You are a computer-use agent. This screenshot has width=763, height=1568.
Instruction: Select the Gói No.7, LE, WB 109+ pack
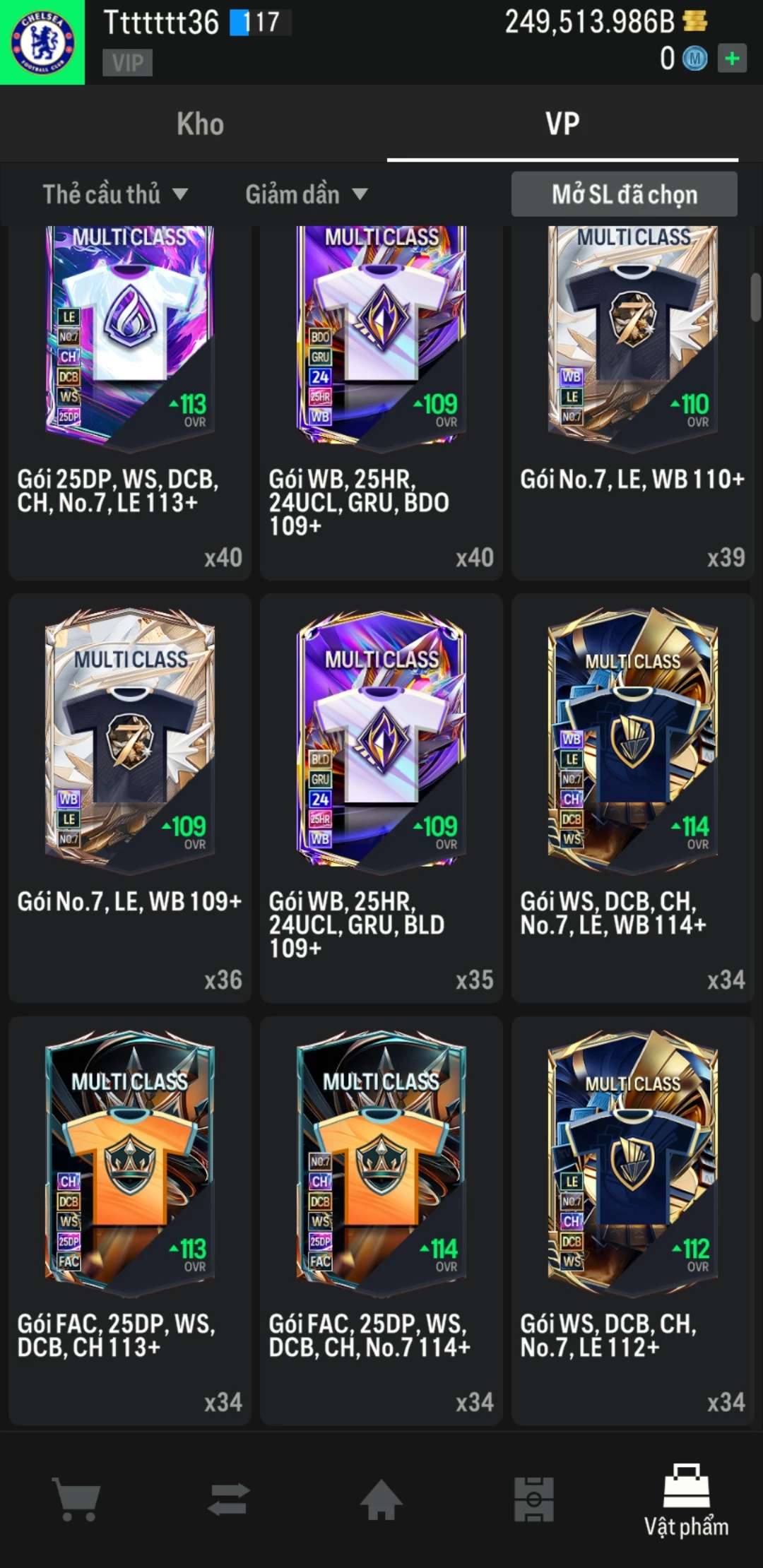point(130,798)
